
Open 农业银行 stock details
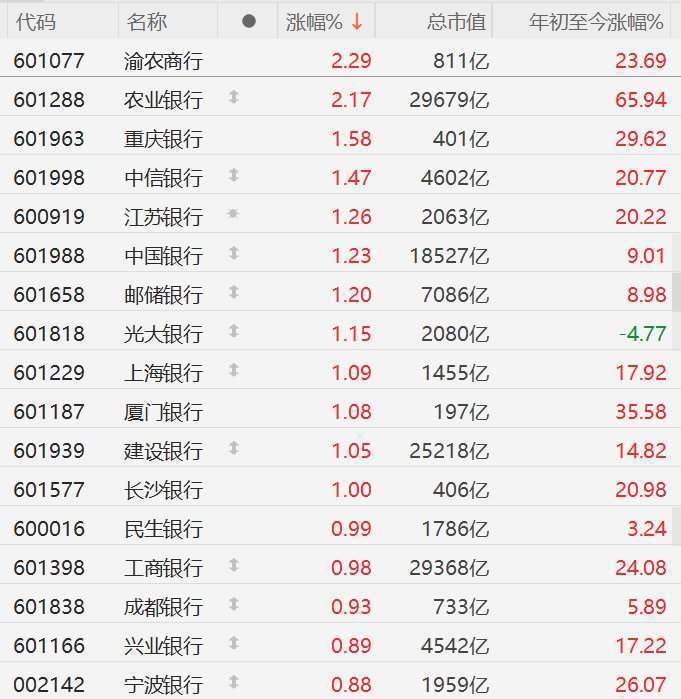[163, 100]
